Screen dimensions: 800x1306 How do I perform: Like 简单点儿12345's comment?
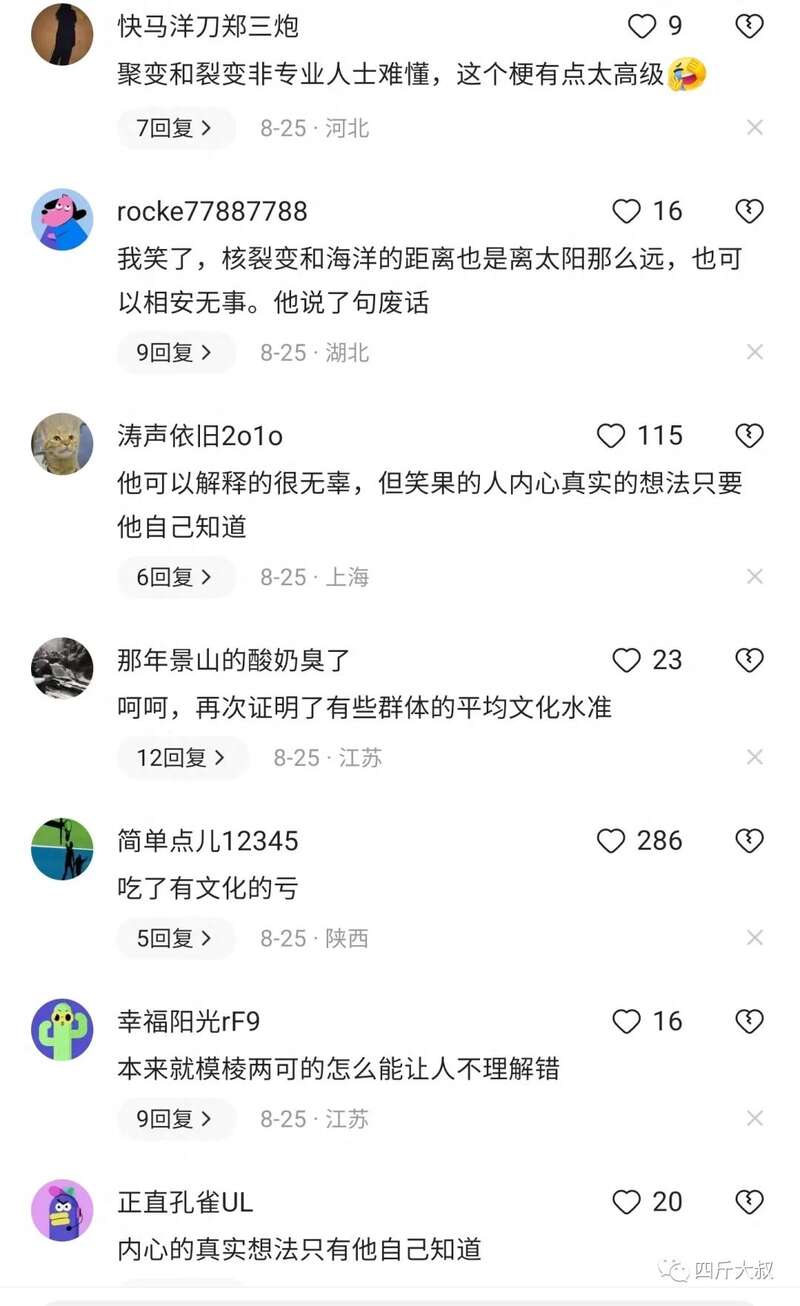tap(611, 841)
